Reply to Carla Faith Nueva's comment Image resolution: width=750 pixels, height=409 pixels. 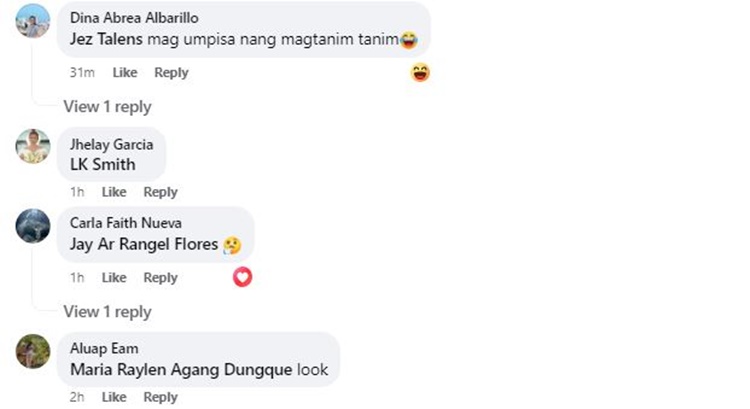point(160,277)
